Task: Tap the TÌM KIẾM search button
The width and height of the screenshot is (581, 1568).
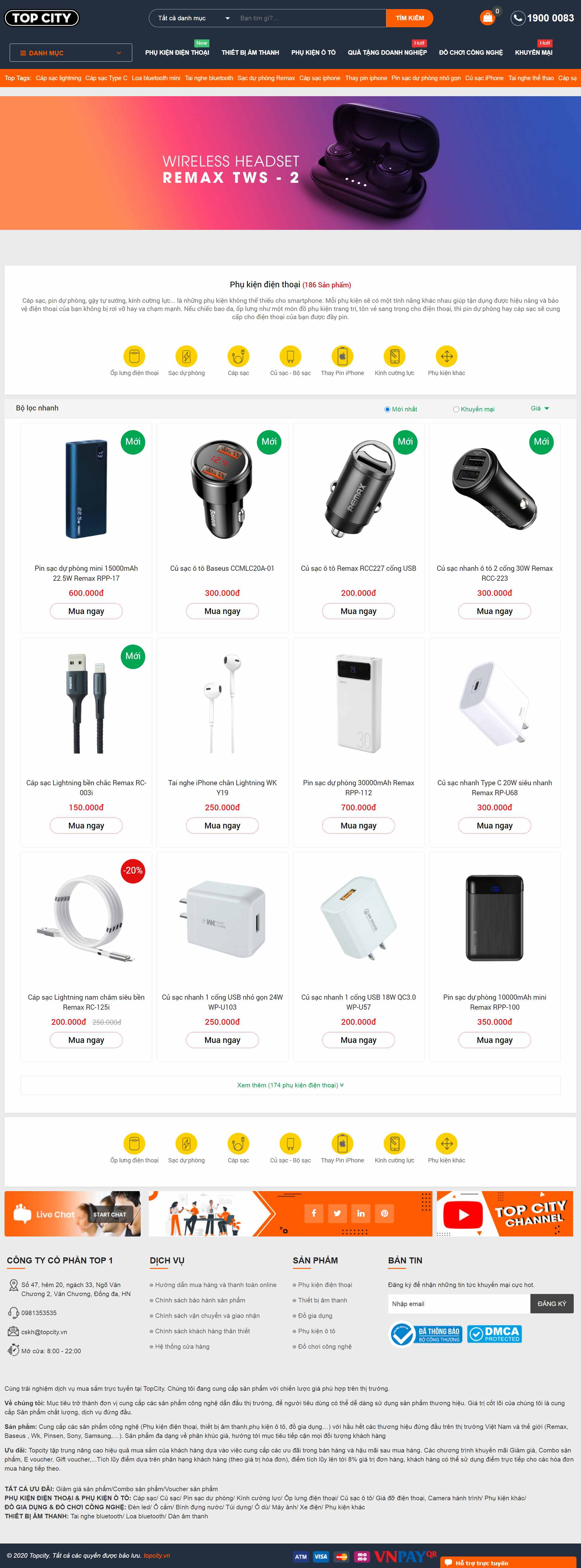Action: [409, 18]
